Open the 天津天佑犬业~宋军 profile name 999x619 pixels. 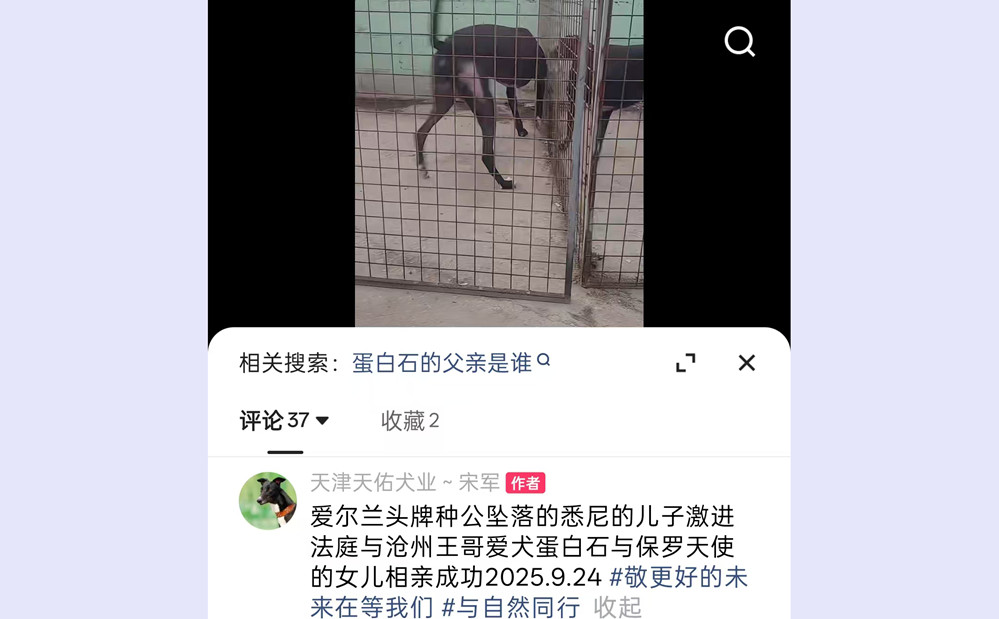click(404, 483)
